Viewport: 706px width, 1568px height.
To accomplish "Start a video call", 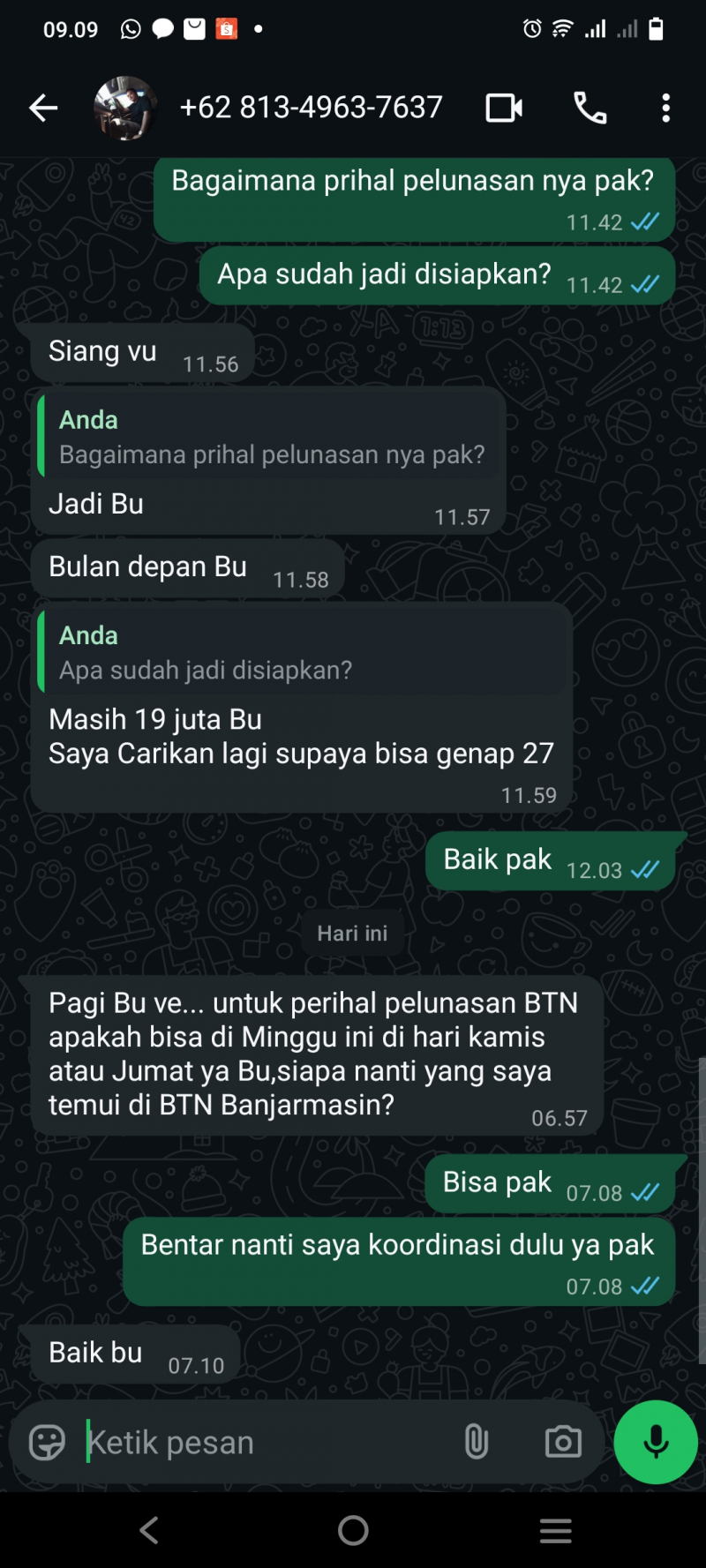I will pos(504,109).
